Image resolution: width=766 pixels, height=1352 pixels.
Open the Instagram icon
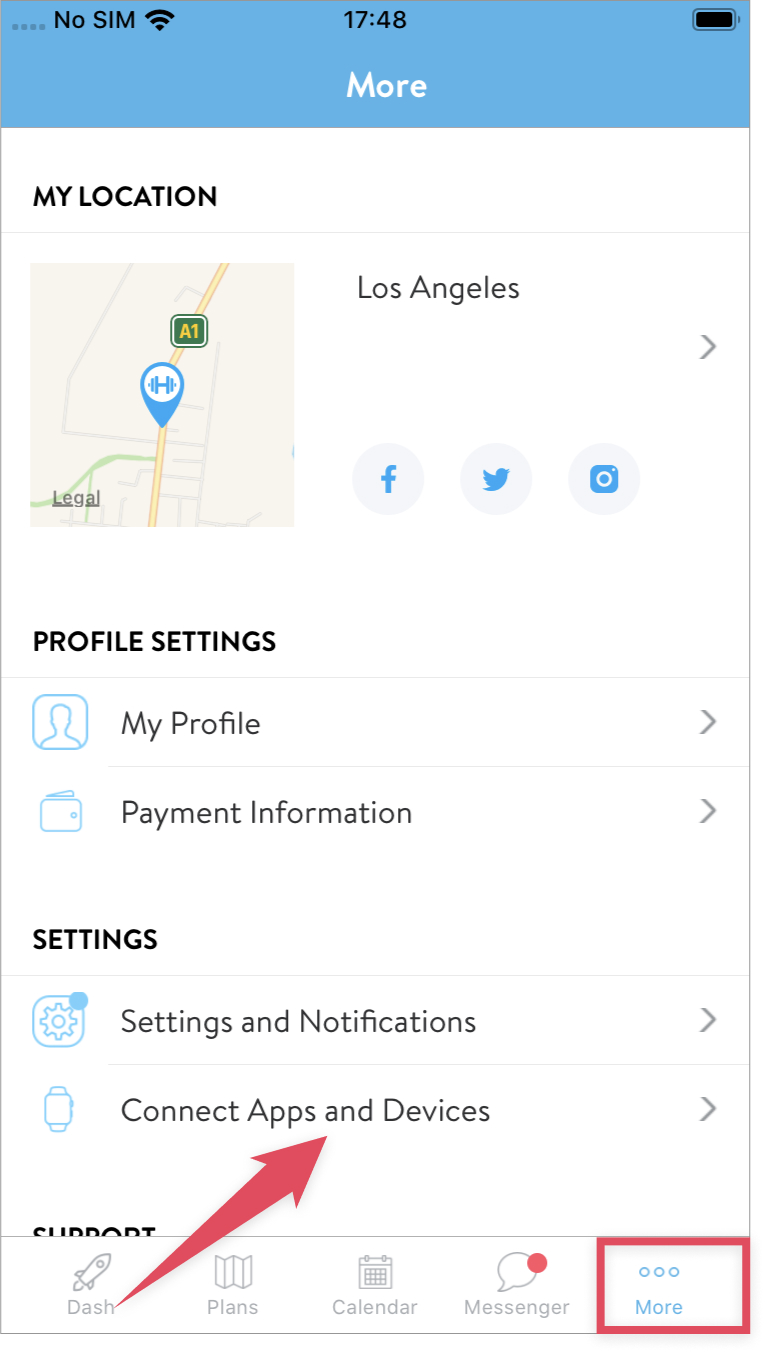click(604, 480)
